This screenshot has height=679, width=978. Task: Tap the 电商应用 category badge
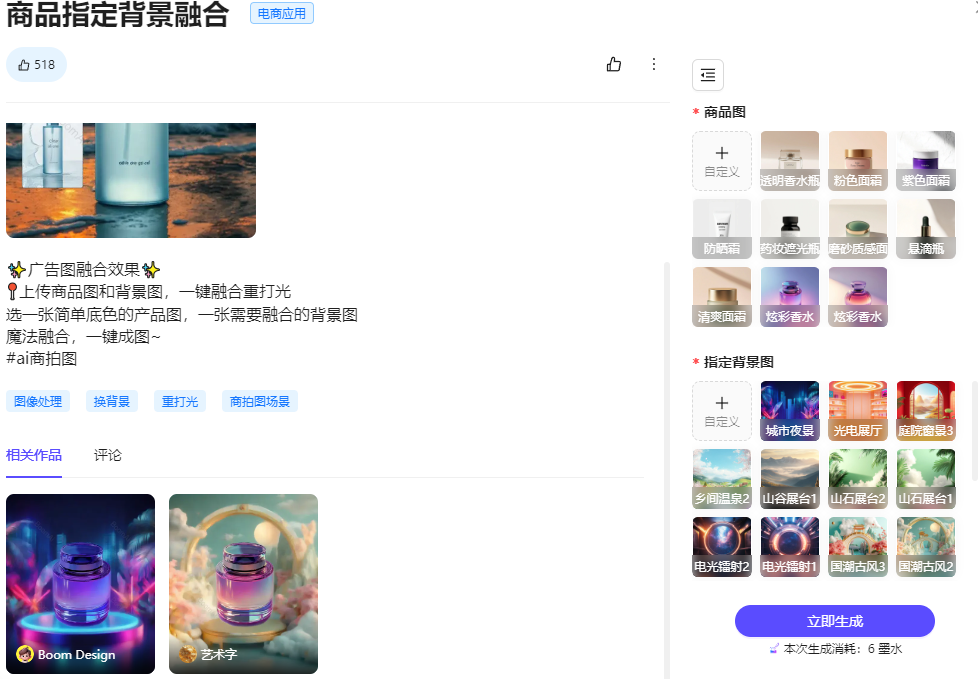(x=282, y=14)
